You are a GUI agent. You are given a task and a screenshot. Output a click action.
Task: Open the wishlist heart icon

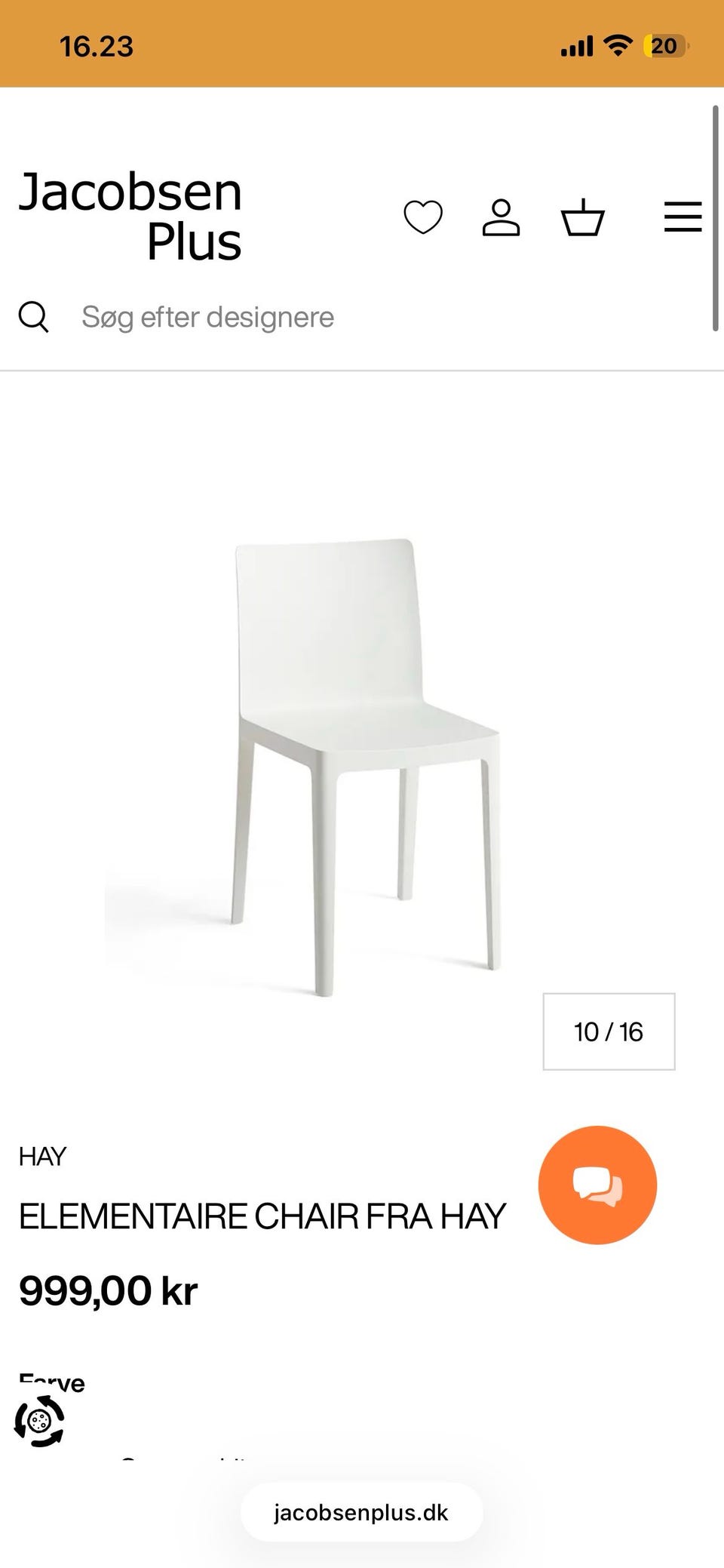pos(423,217)
